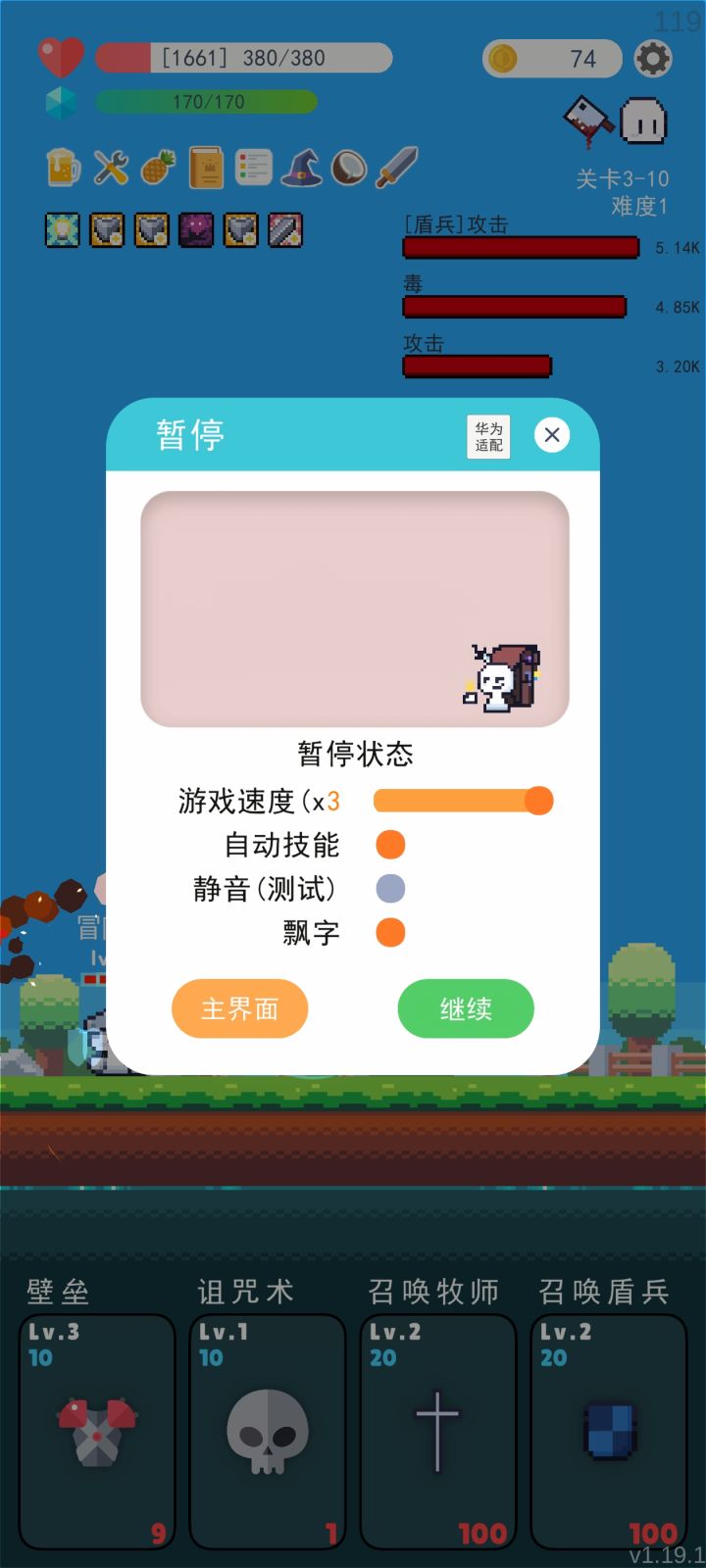706x1568 pixels.
Task: Select the wizard hat magic icon
Action: pos(301,167)
